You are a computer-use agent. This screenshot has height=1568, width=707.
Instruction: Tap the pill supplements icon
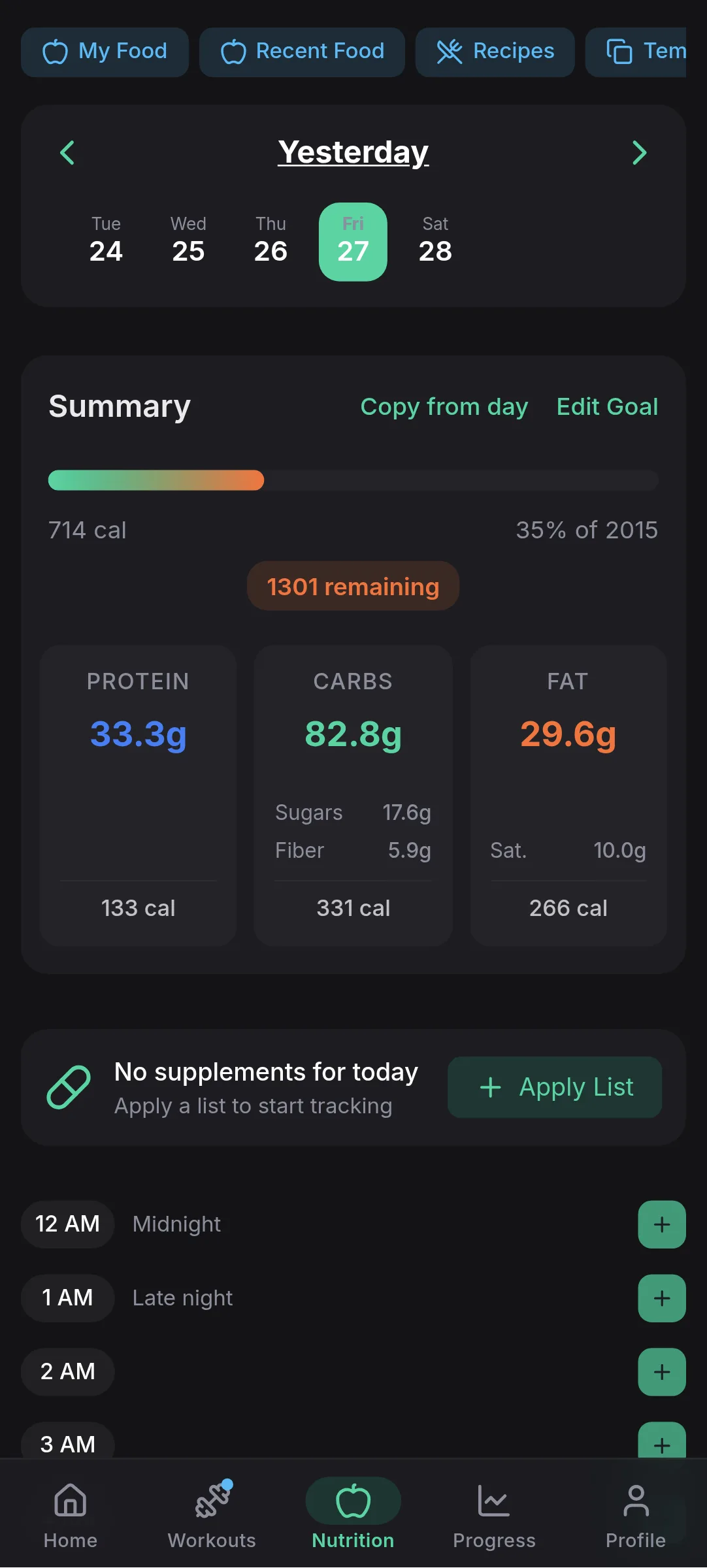click(67, 1087)
